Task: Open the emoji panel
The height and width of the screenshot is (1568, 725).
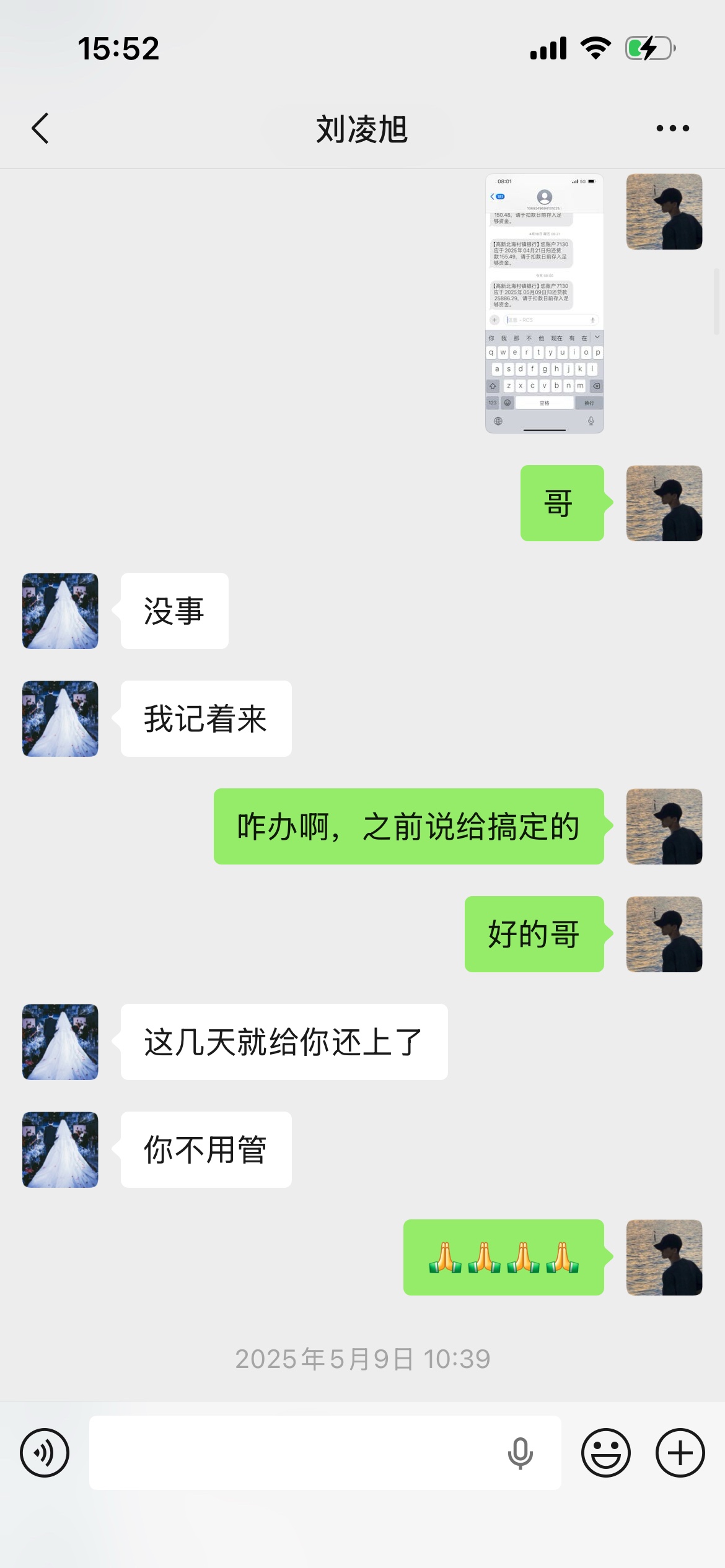Action: [605, 1452]
